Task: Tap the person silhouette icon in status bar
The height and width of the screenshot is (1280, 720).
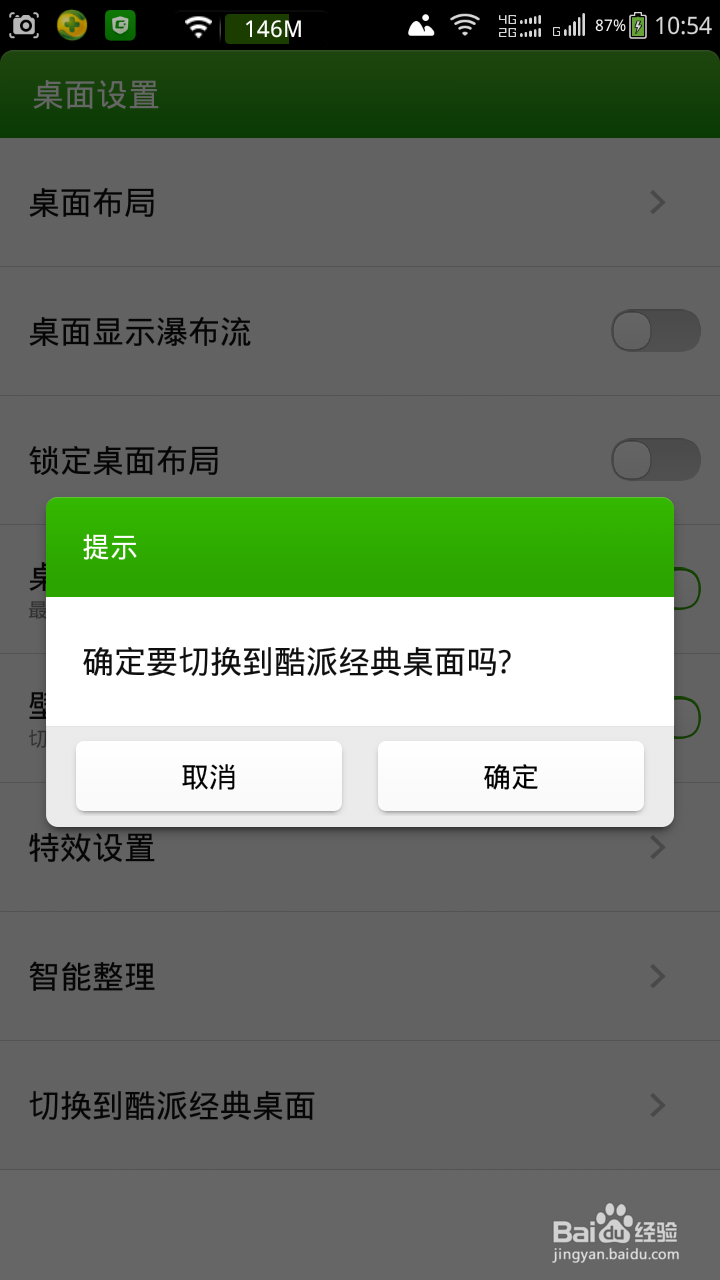Action: [x=420, y=26]
